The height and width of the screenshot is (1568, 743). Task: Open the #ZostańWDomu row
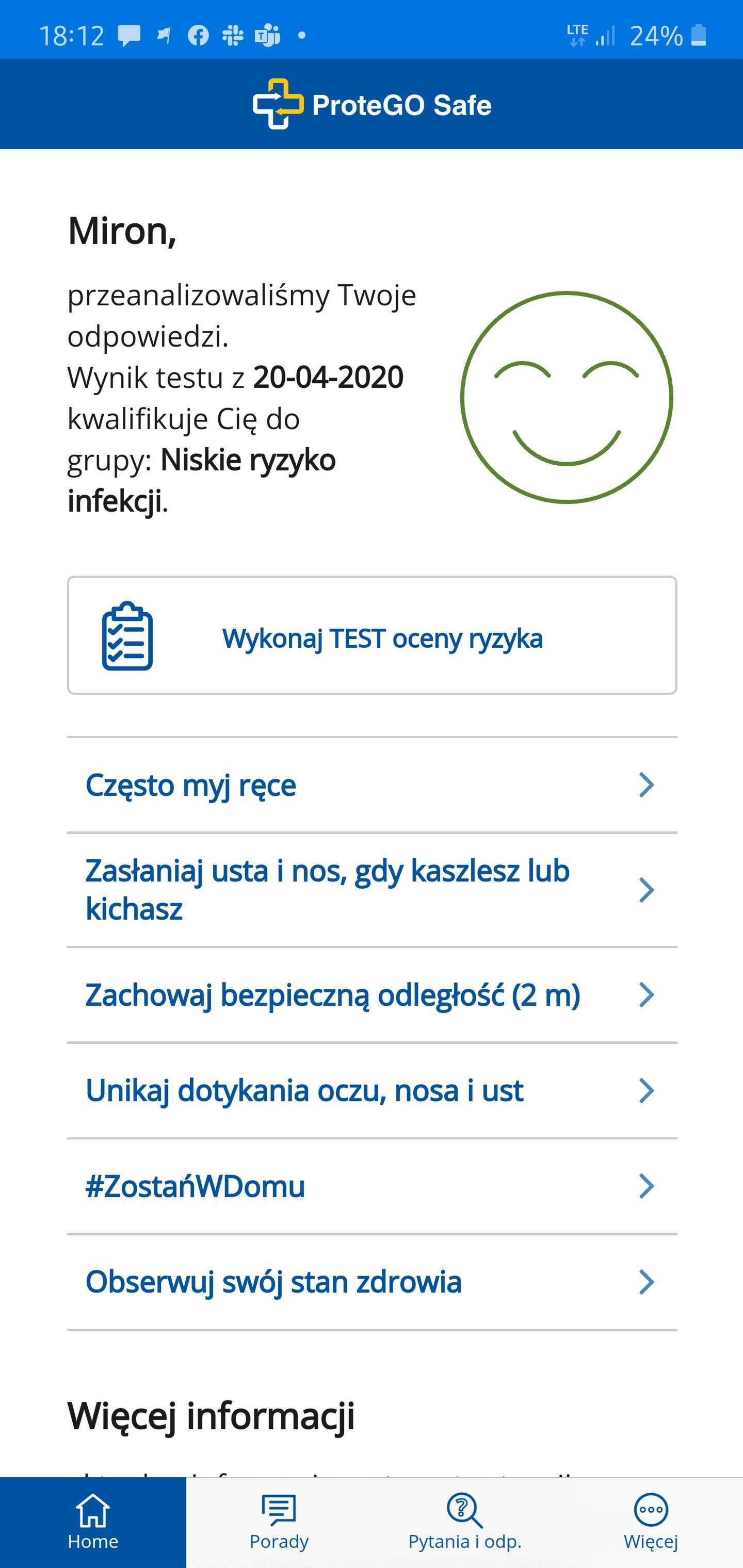click(372, 1186)
